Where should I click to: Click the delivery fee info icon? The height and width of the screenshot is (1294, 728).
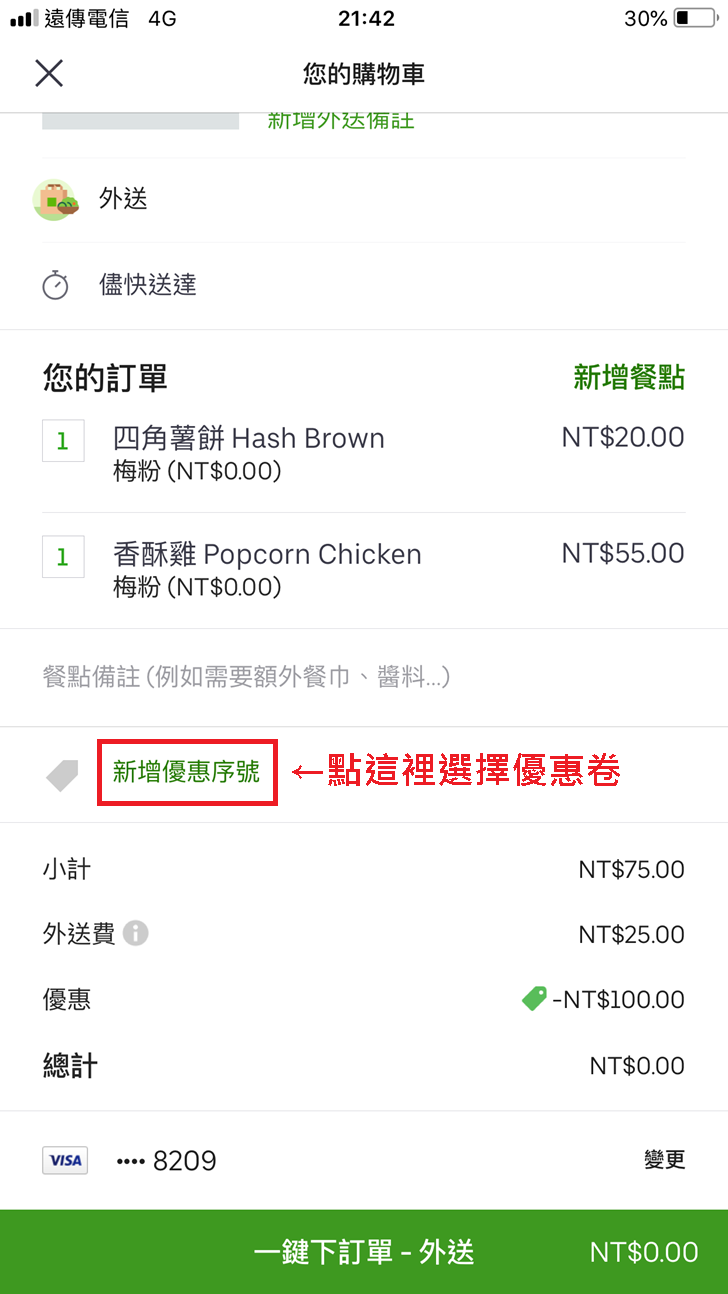point(135,934)
